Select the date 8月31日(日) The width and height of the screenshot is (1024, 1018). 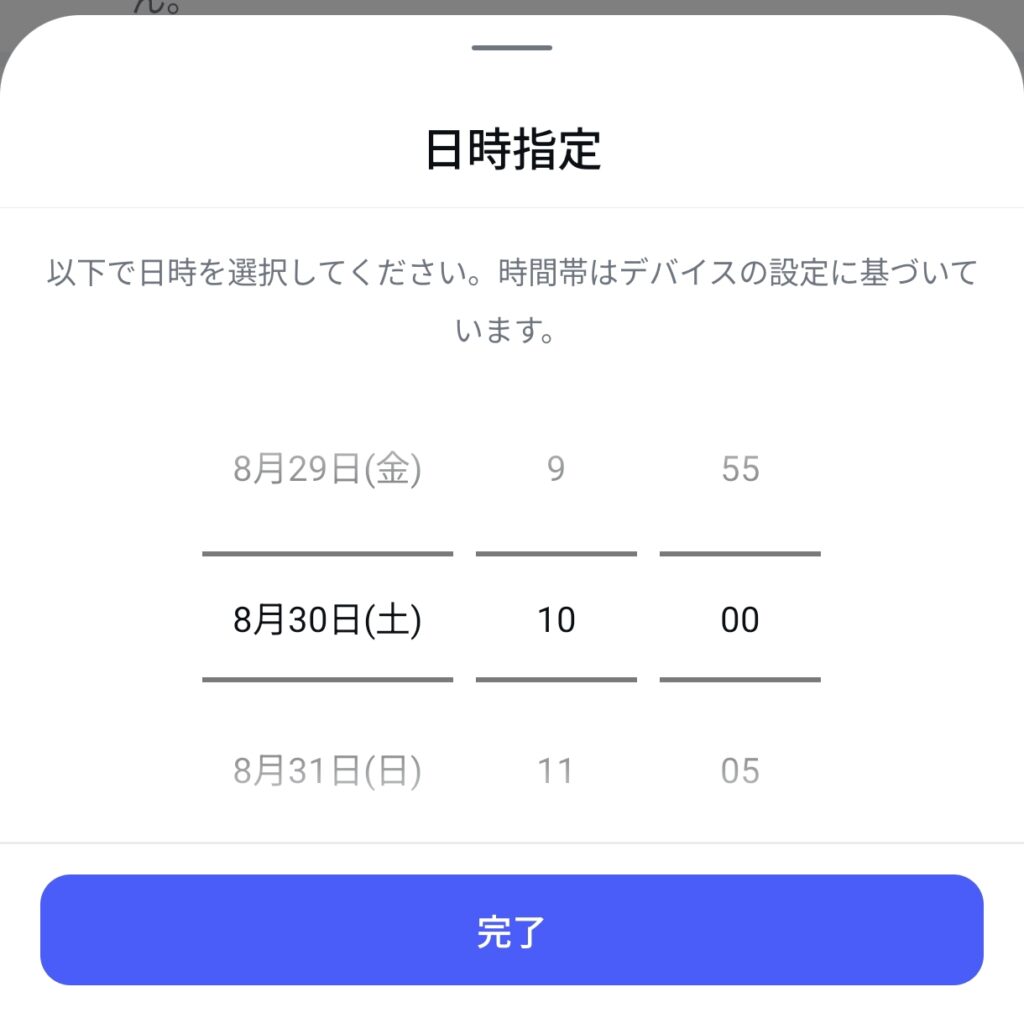click(x=327, y=771)
